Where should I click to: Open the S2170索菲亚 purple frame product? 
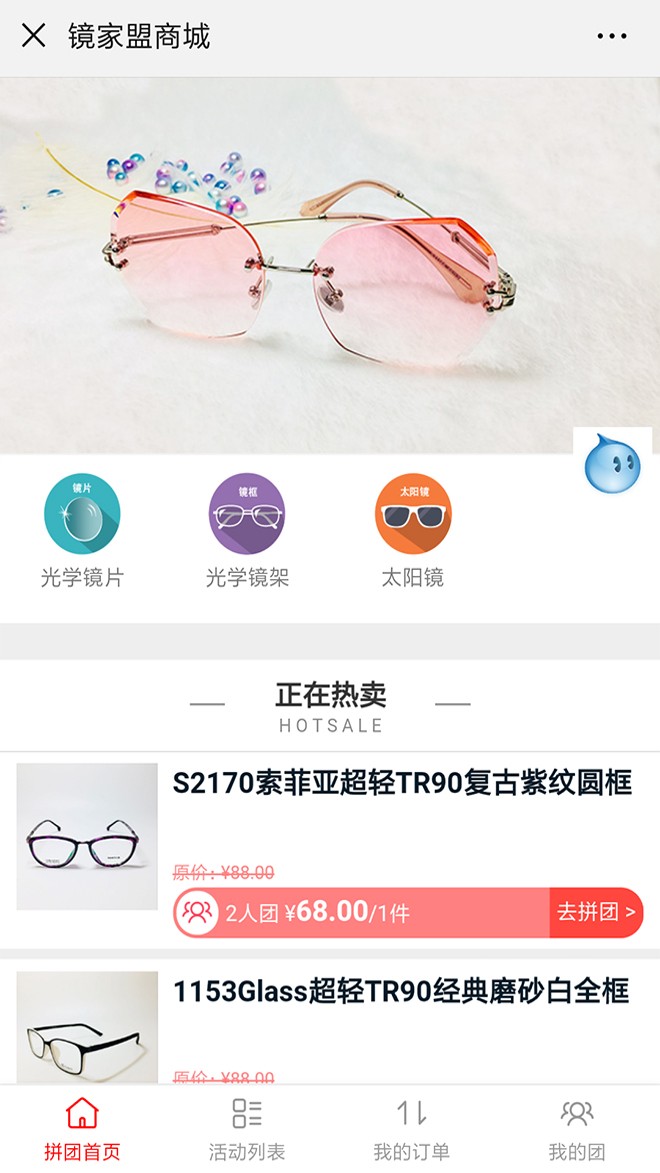(x=402, y=783)
